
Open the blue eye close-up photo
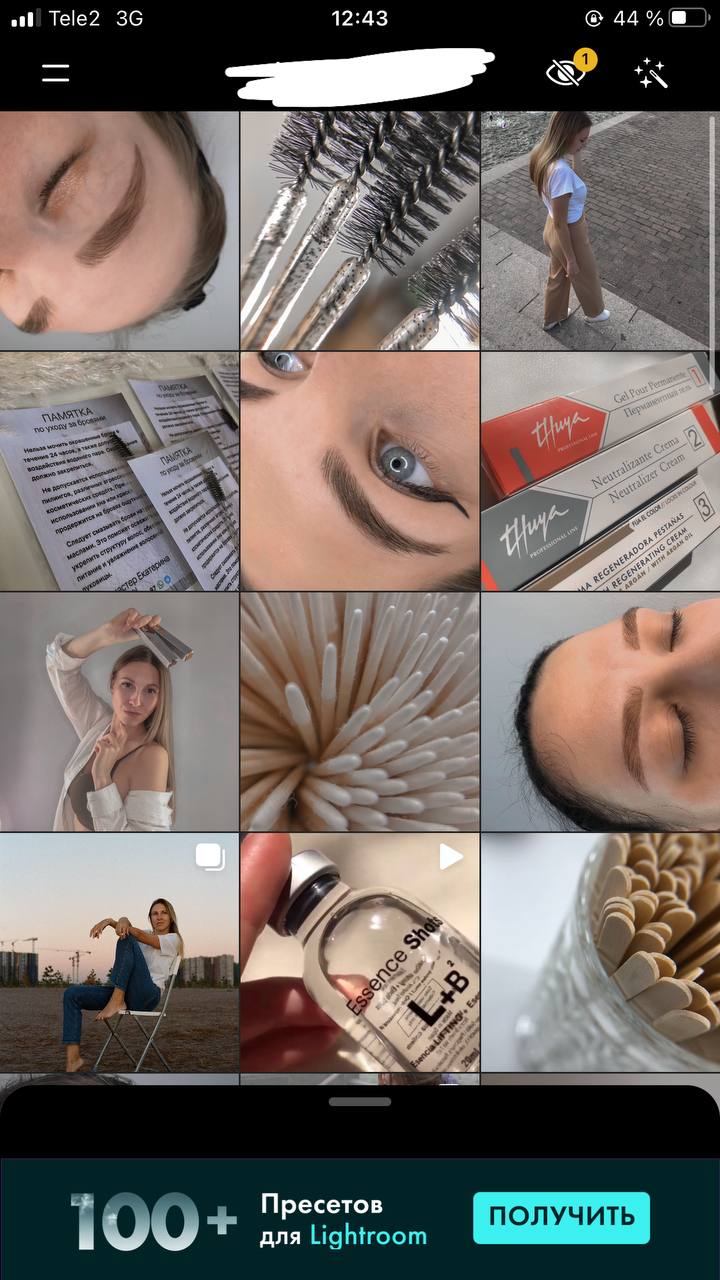360,471
